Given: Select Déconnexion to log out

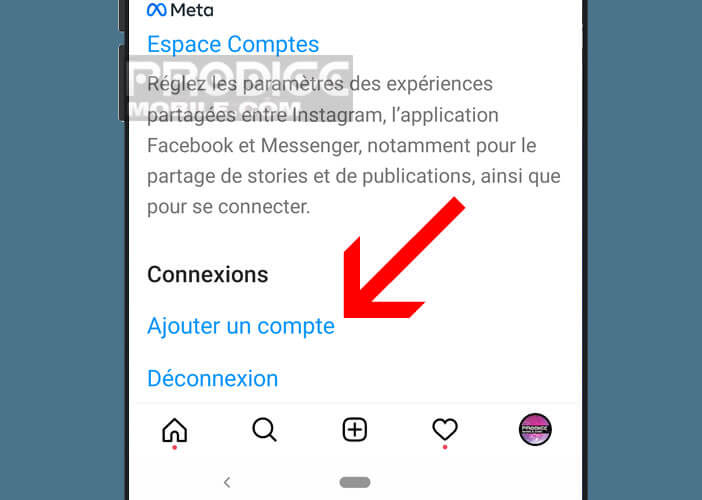Looking at the screenshot, I should point(212,379).
